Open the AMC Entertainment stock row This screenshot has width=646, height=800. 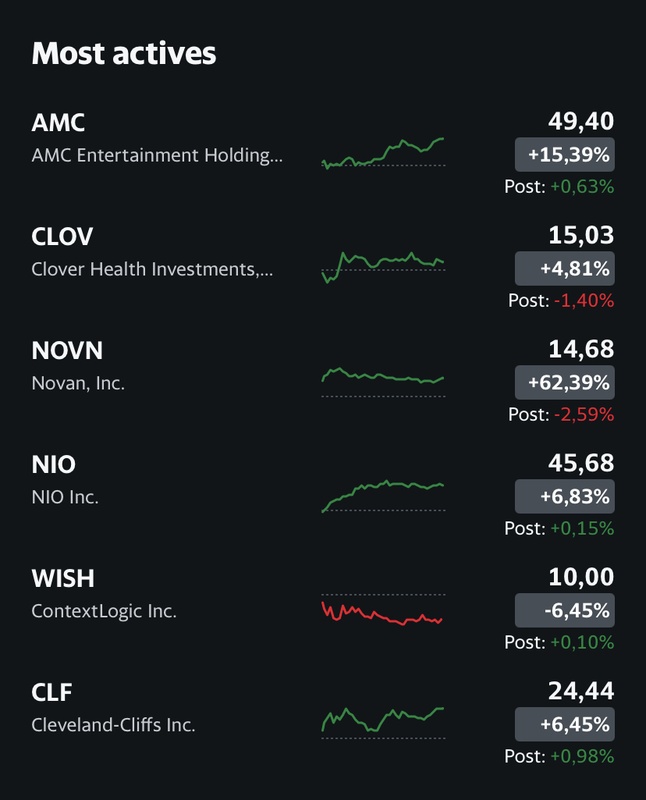pos(158,139)
